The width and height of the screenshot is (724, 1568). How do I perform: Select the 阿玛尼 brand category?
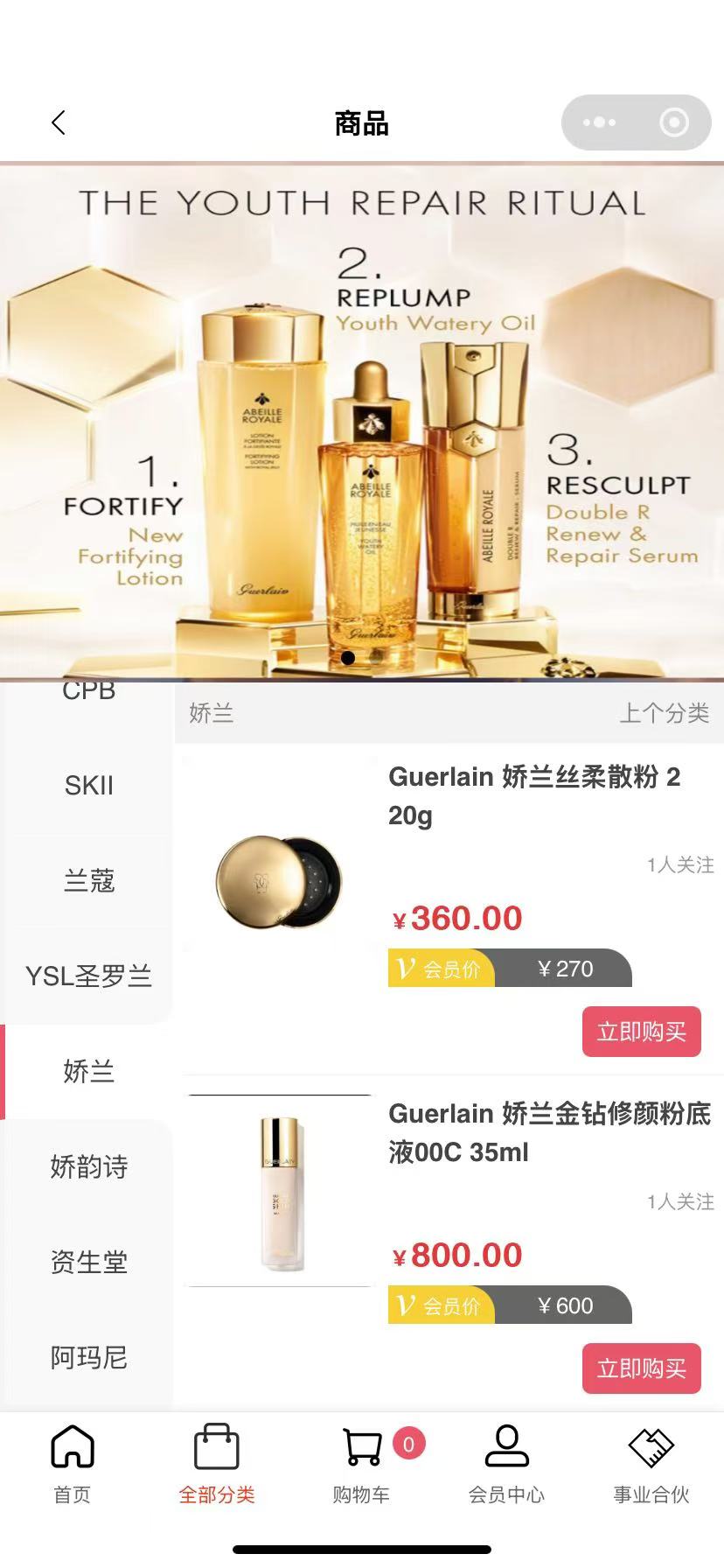click(88, 1357)
